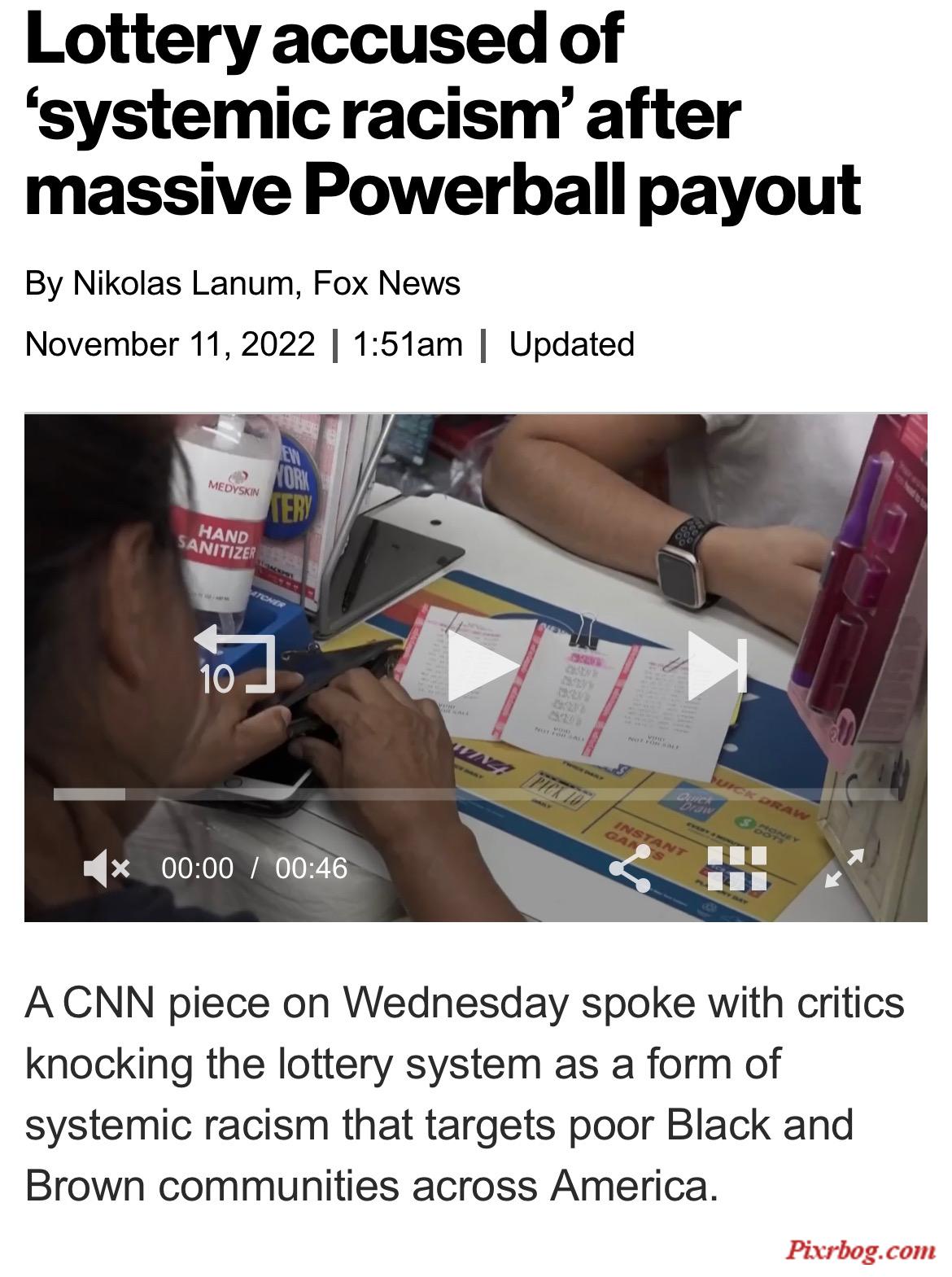Screen dimensions: 952x1277
Task: Skip to the next video
Action: click(716, 666)
